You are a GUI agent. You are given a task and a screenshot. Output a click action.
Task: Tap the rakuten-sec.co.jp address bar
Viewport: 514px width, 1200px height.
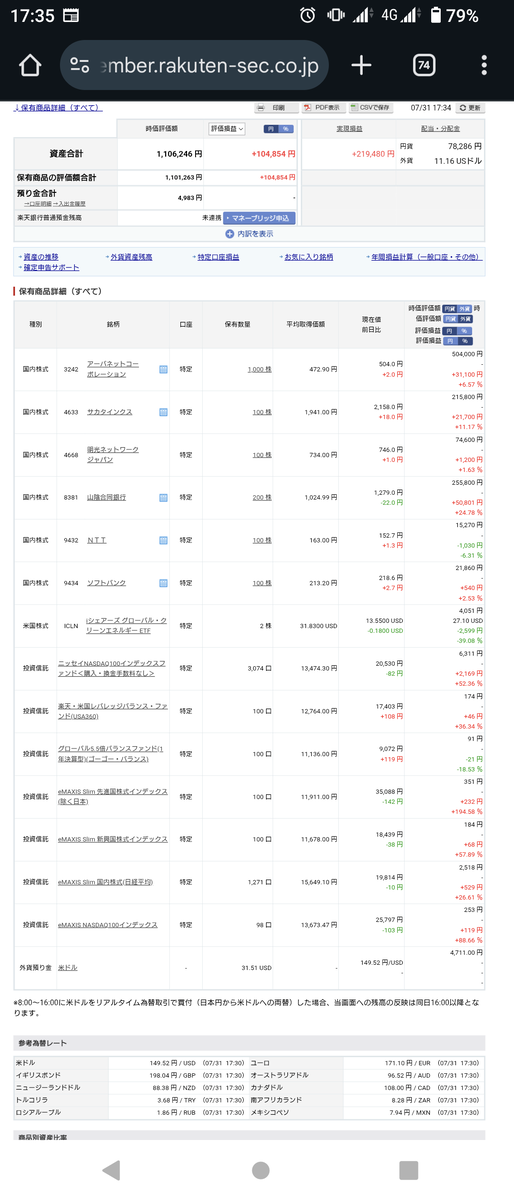pos(193,66)
